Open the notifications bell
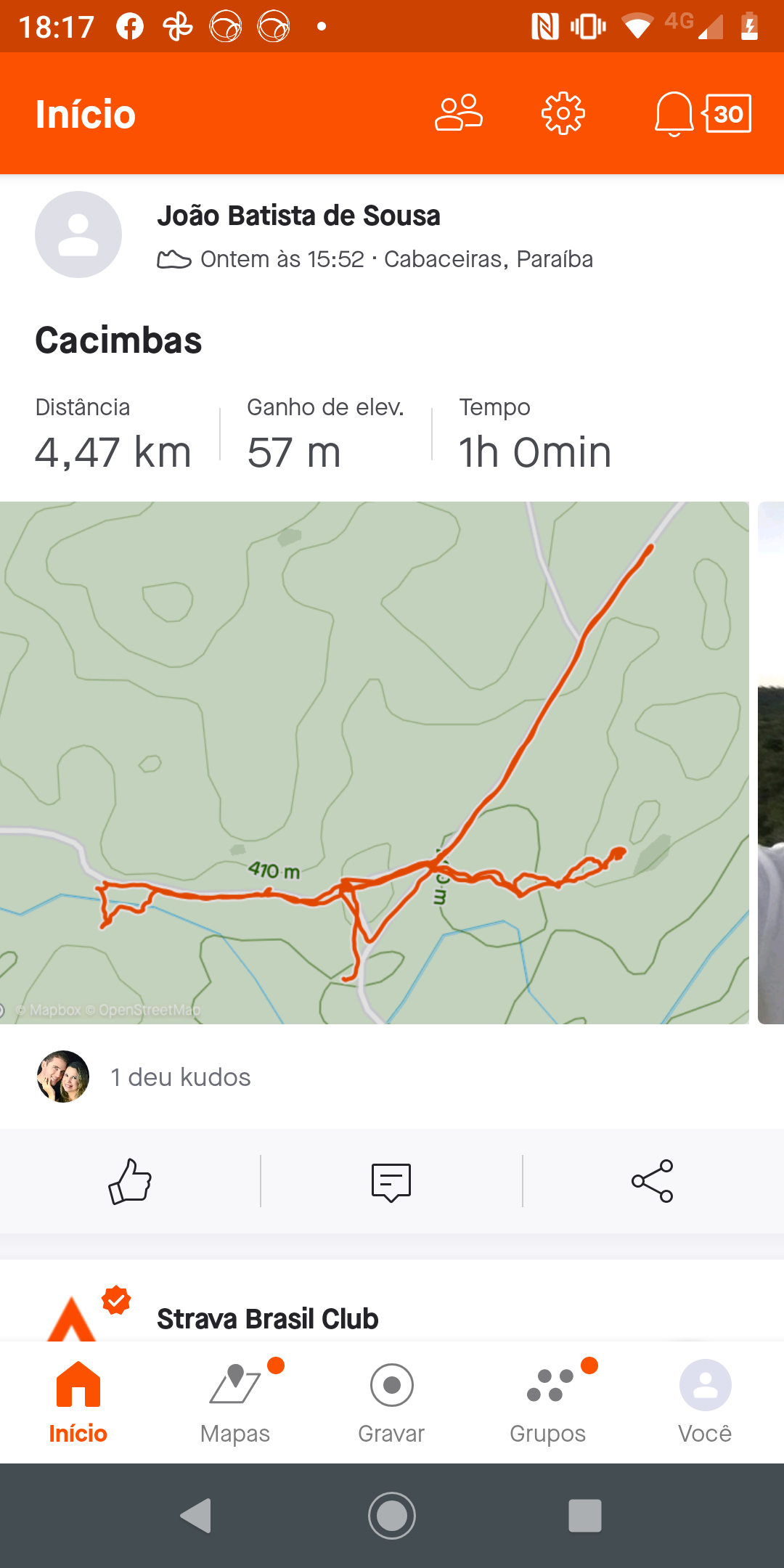Screen dimensions: 784x1568 674,114
